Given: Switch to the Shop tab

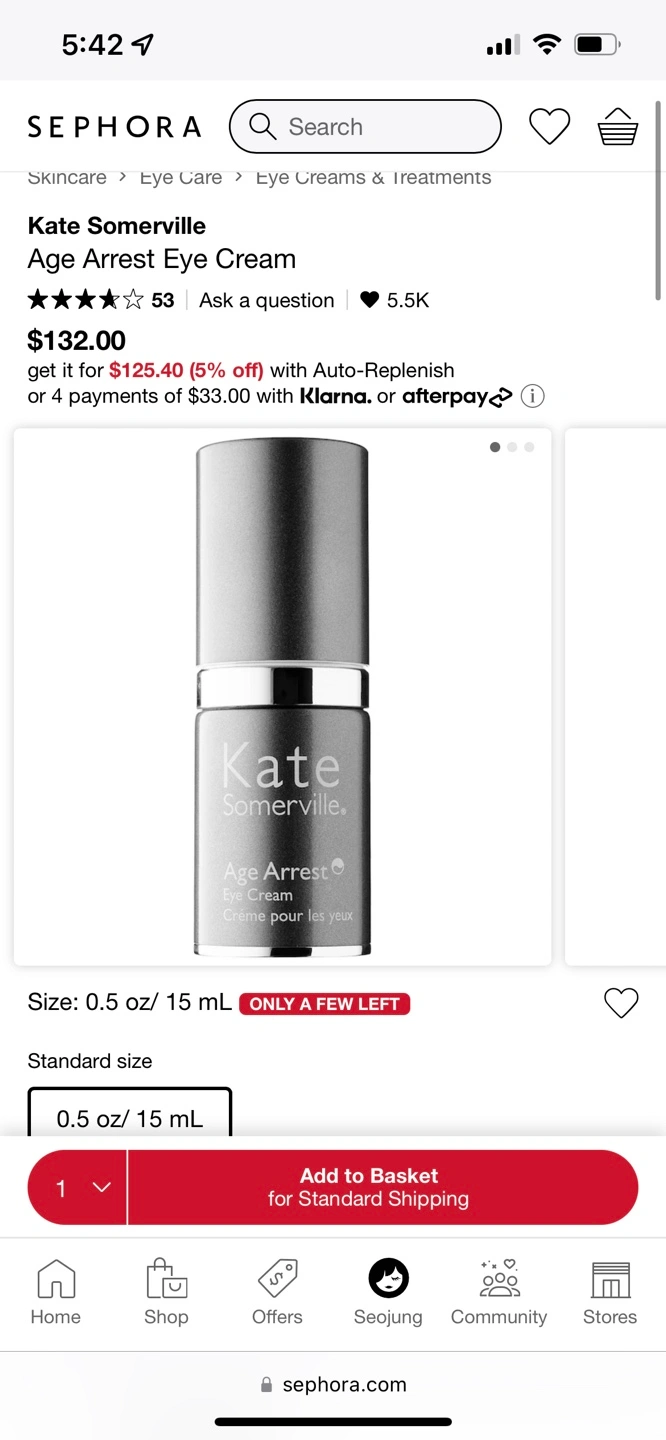Looking at the screenshot, I should 166,1292.
